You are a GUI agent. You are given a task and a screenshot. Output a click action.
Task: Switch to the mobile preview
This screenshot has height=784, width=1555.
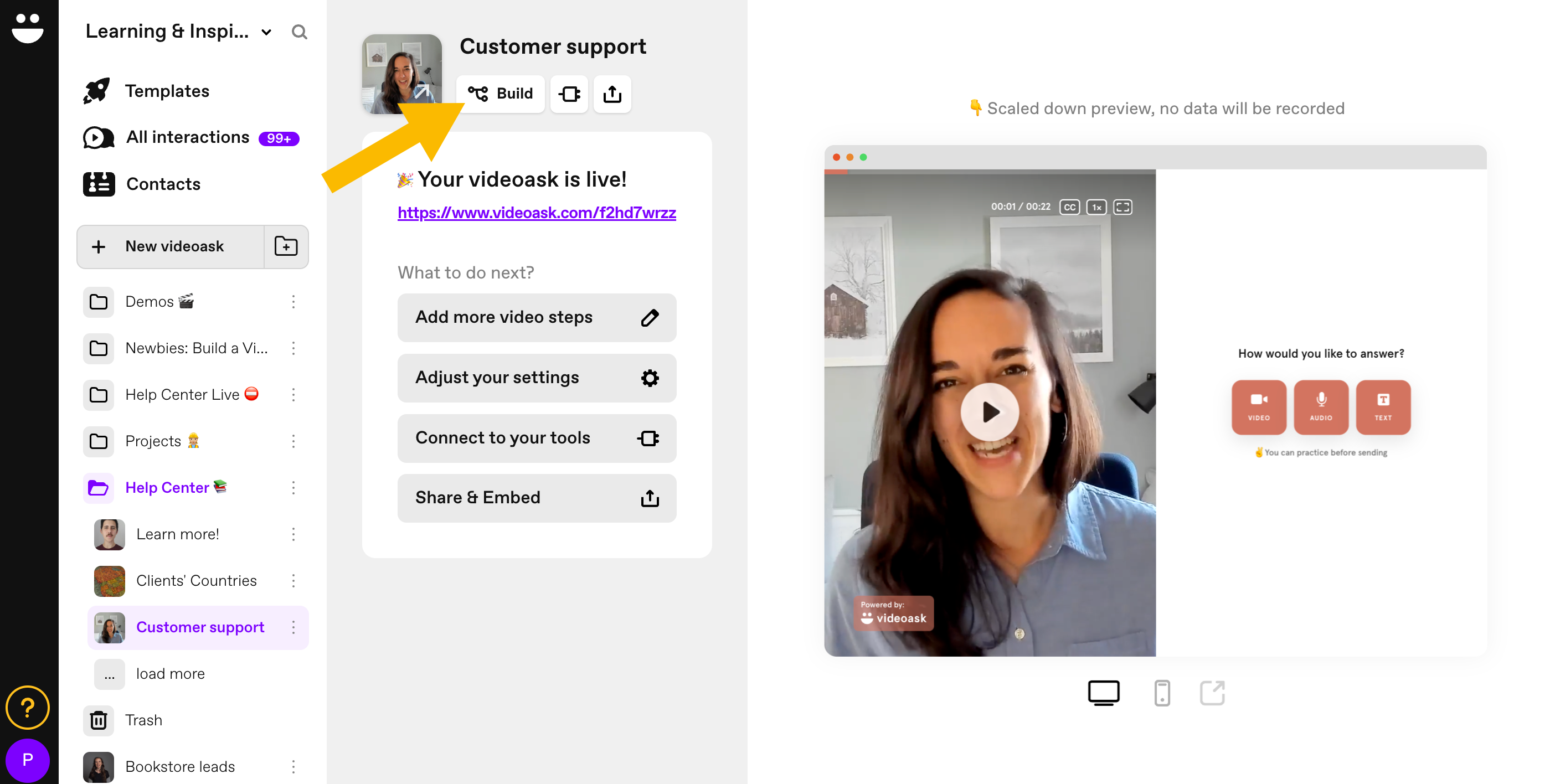pos(1161,693)
